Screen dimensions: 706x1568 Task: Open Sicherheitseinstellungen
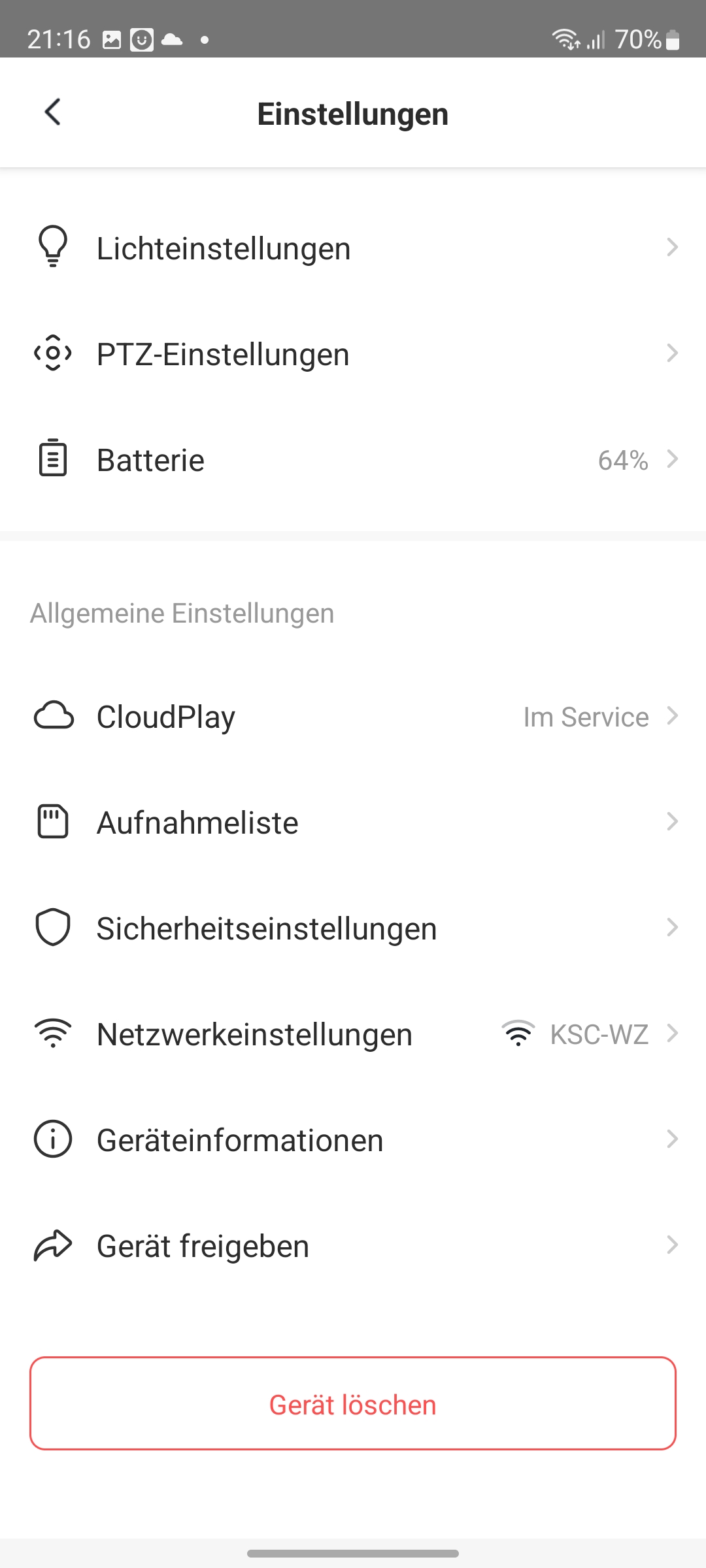353,928
